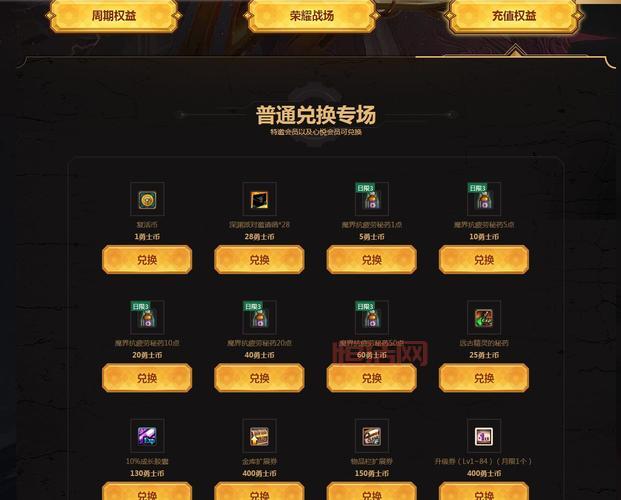Screen dimensions: 621x500
Task: Select the 充值权益 tab
Action: 514,16
